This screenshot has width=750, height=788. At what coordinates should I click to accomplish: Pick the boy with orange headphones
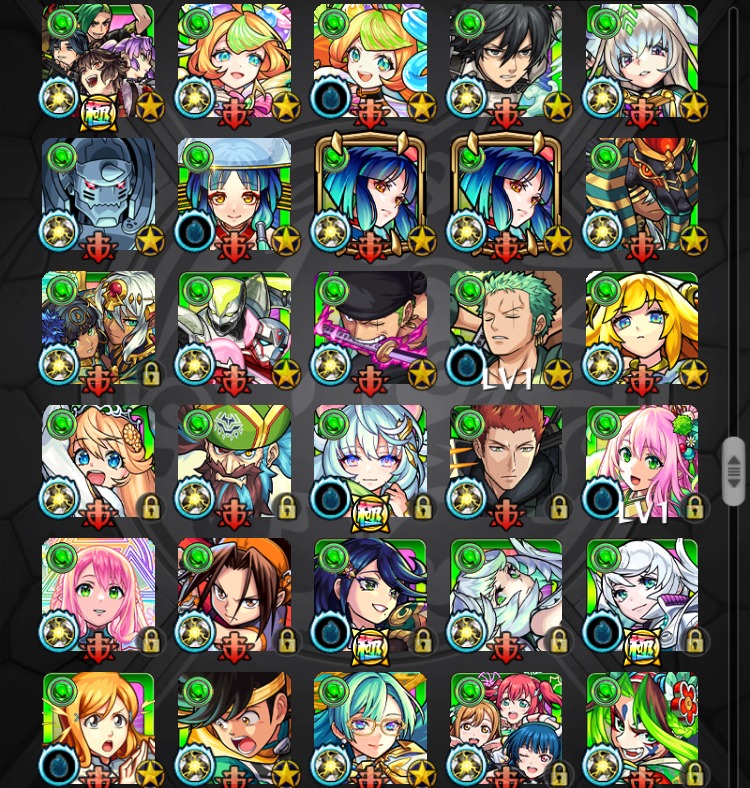234,595
